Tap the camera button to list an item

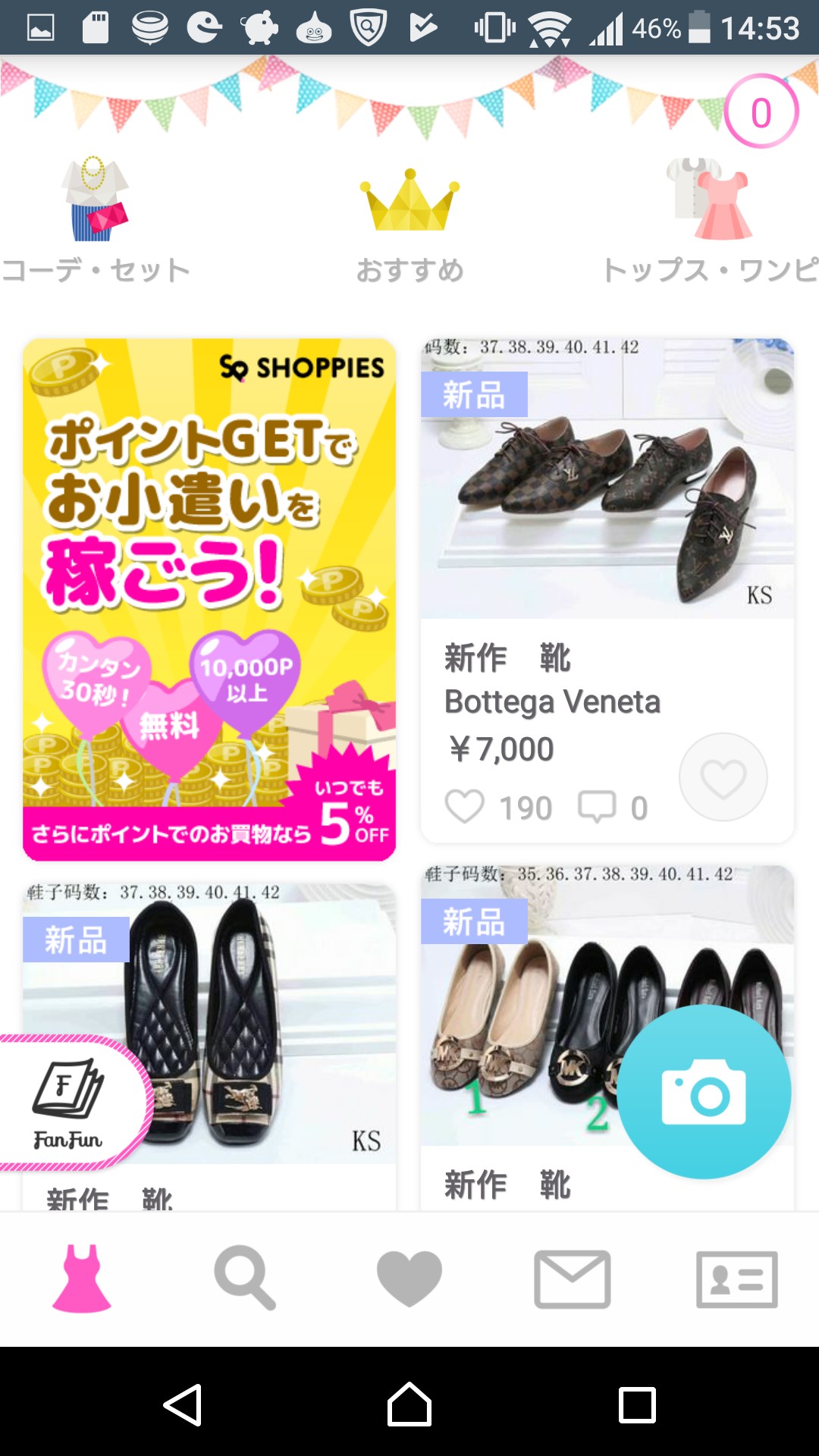[x=704, y=1092]
